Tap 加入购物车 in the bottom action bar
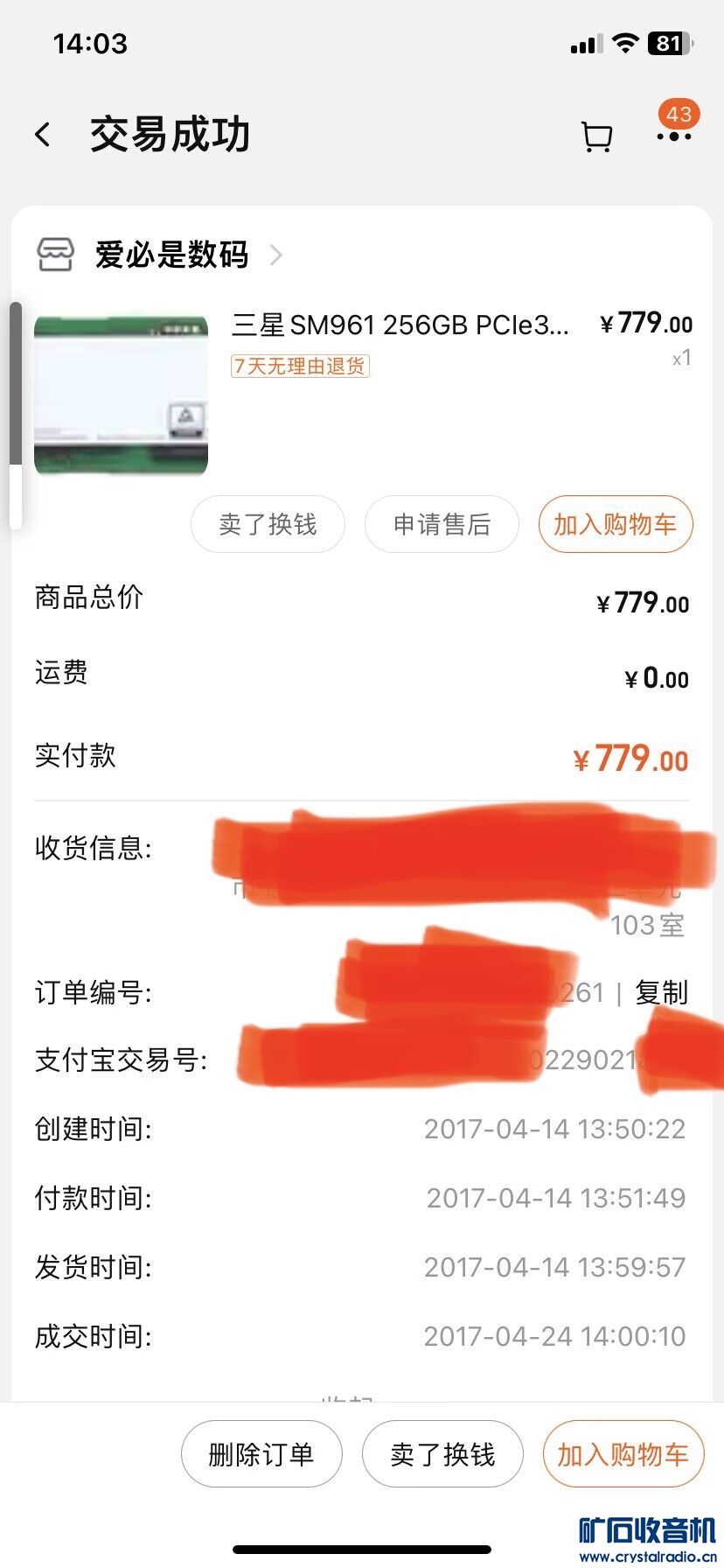The width and height of the screenshot is (724, 1568). 623,1454
